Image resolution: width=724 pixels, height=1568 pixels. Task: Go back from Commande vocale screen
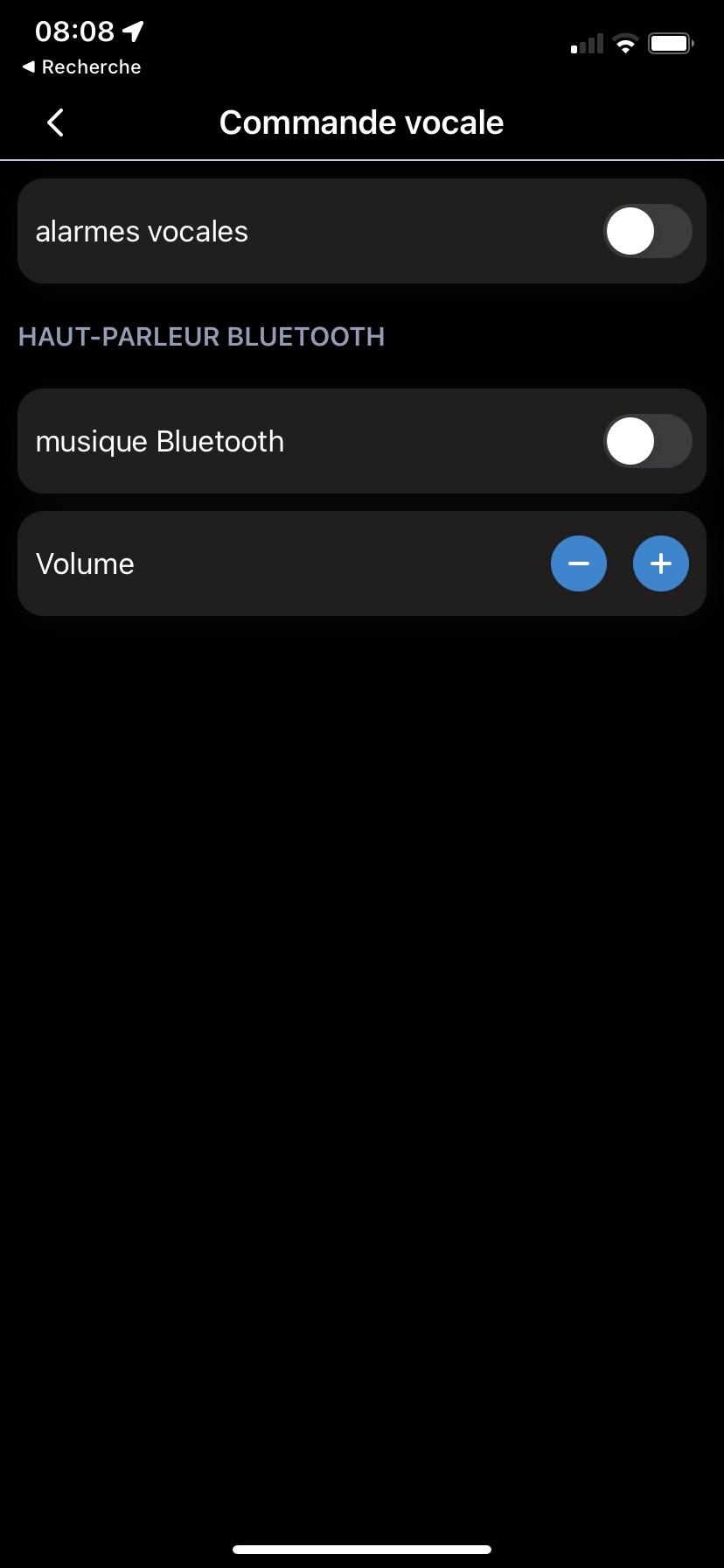55,122
